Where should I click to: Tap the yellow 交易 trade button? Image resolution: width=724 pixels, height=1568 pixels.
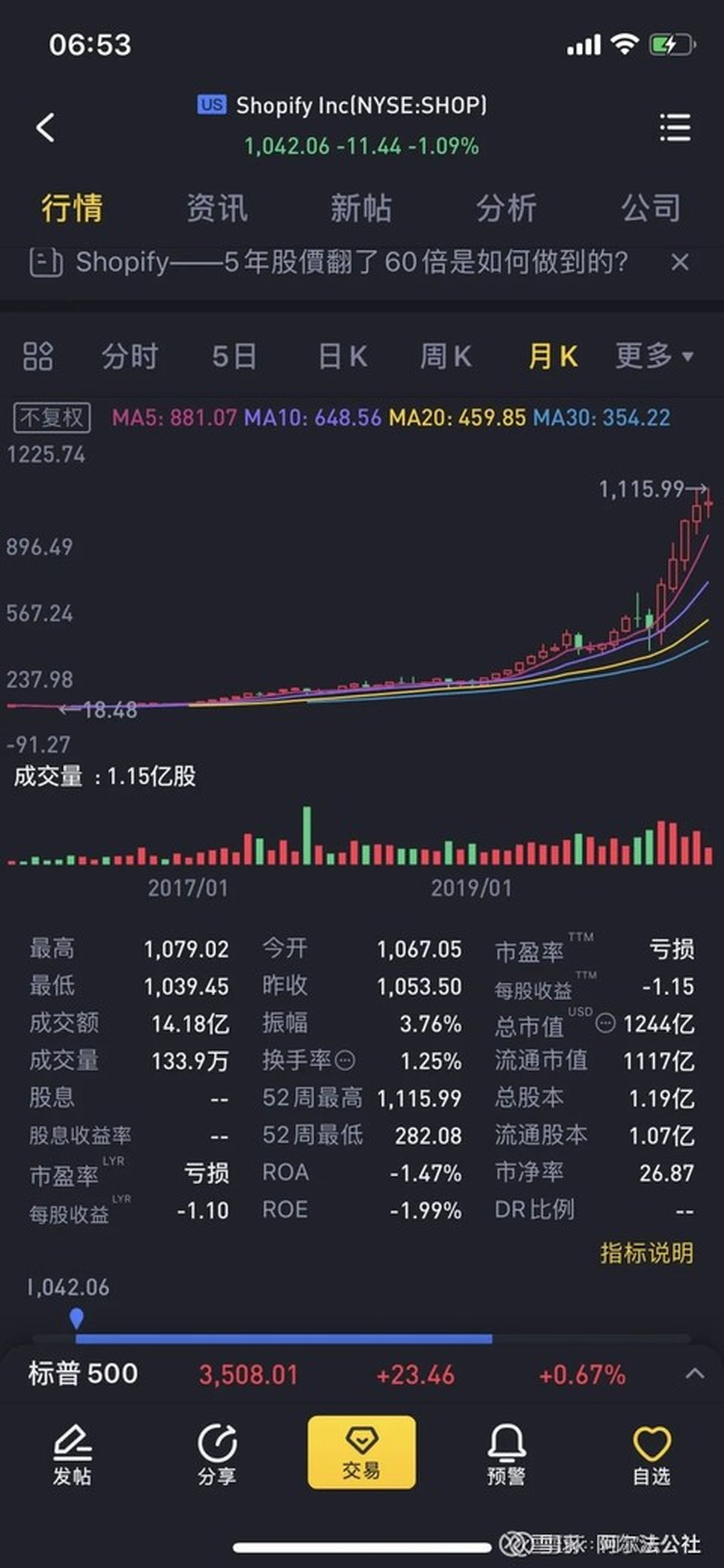coord(361,1452)
